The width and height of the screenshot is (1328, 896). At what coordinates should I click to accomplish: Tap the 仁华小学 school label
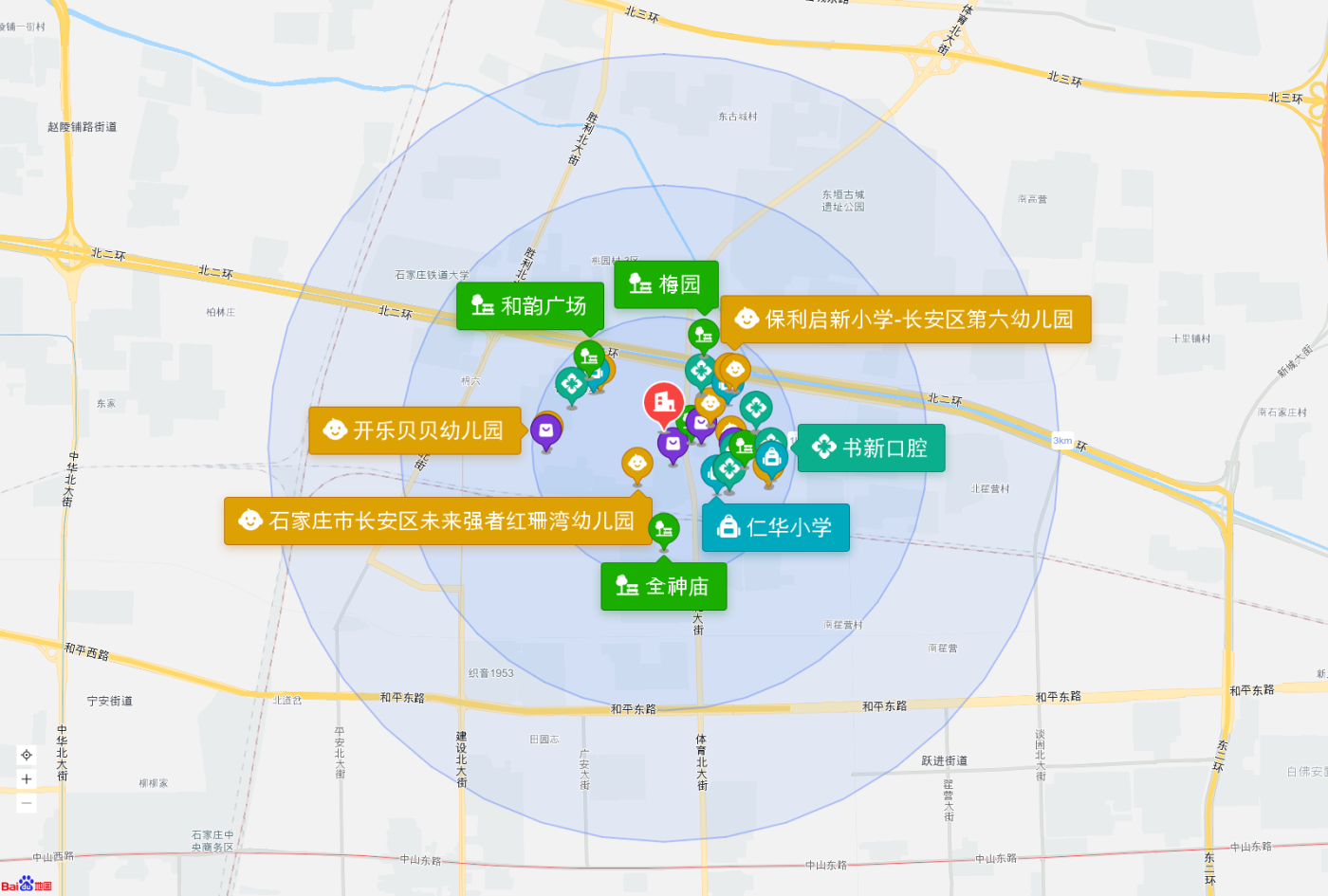point(775,527)
